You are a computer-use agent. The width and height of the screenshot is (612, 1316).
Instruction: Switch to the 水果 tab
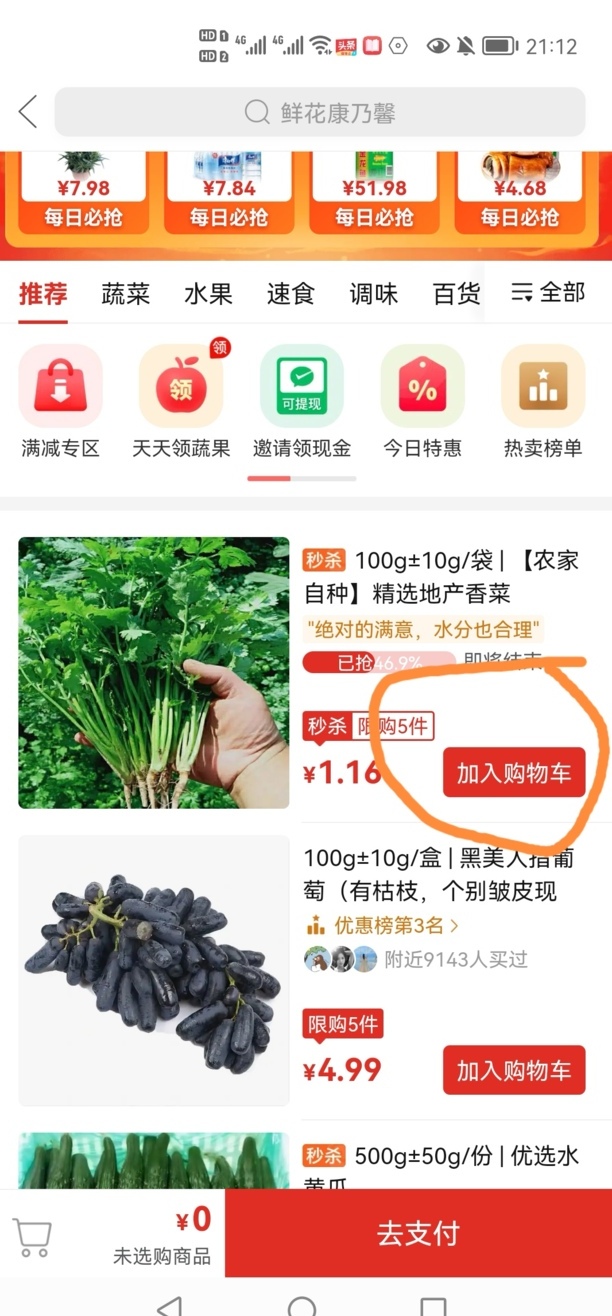[208, 293]
